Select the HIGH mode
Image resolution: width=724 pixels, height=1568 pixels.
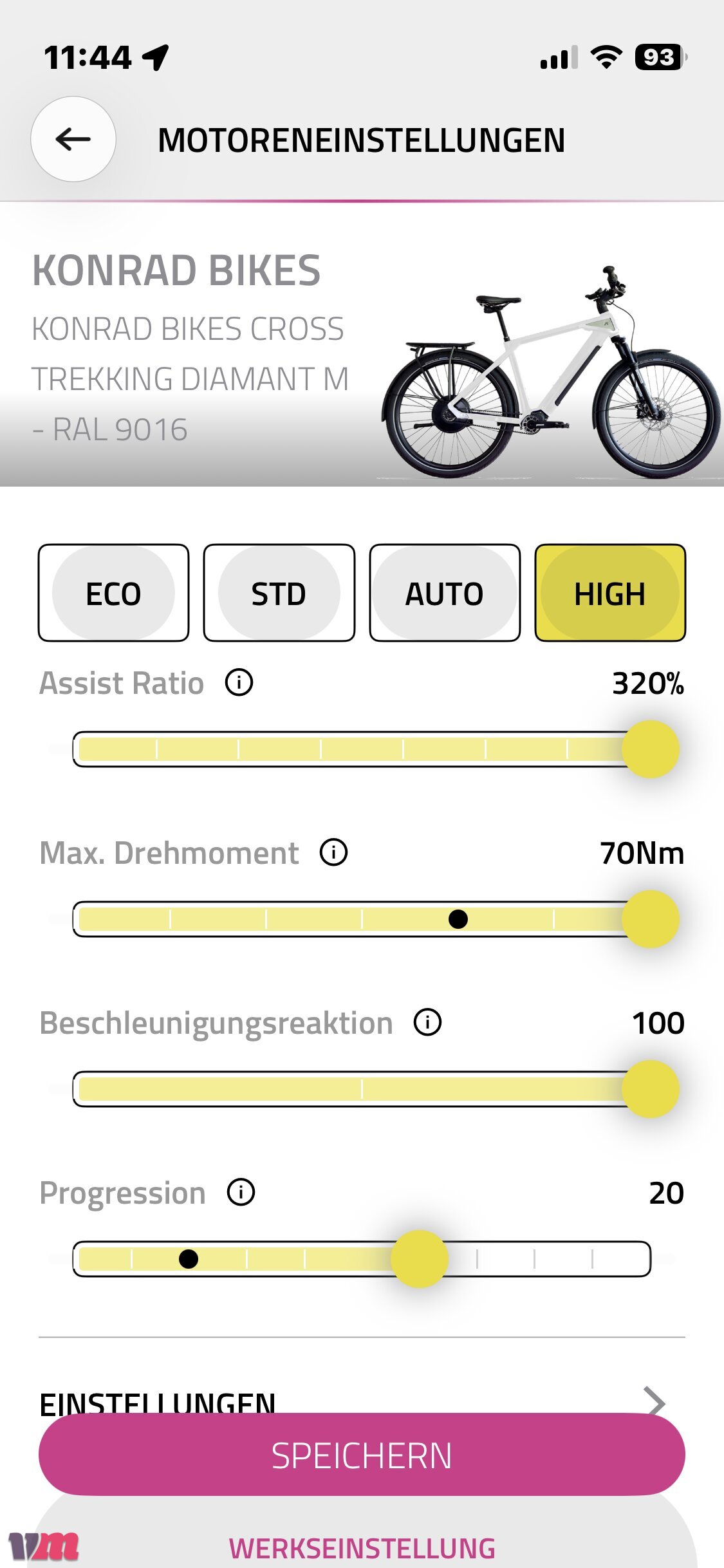coord(610,593)
